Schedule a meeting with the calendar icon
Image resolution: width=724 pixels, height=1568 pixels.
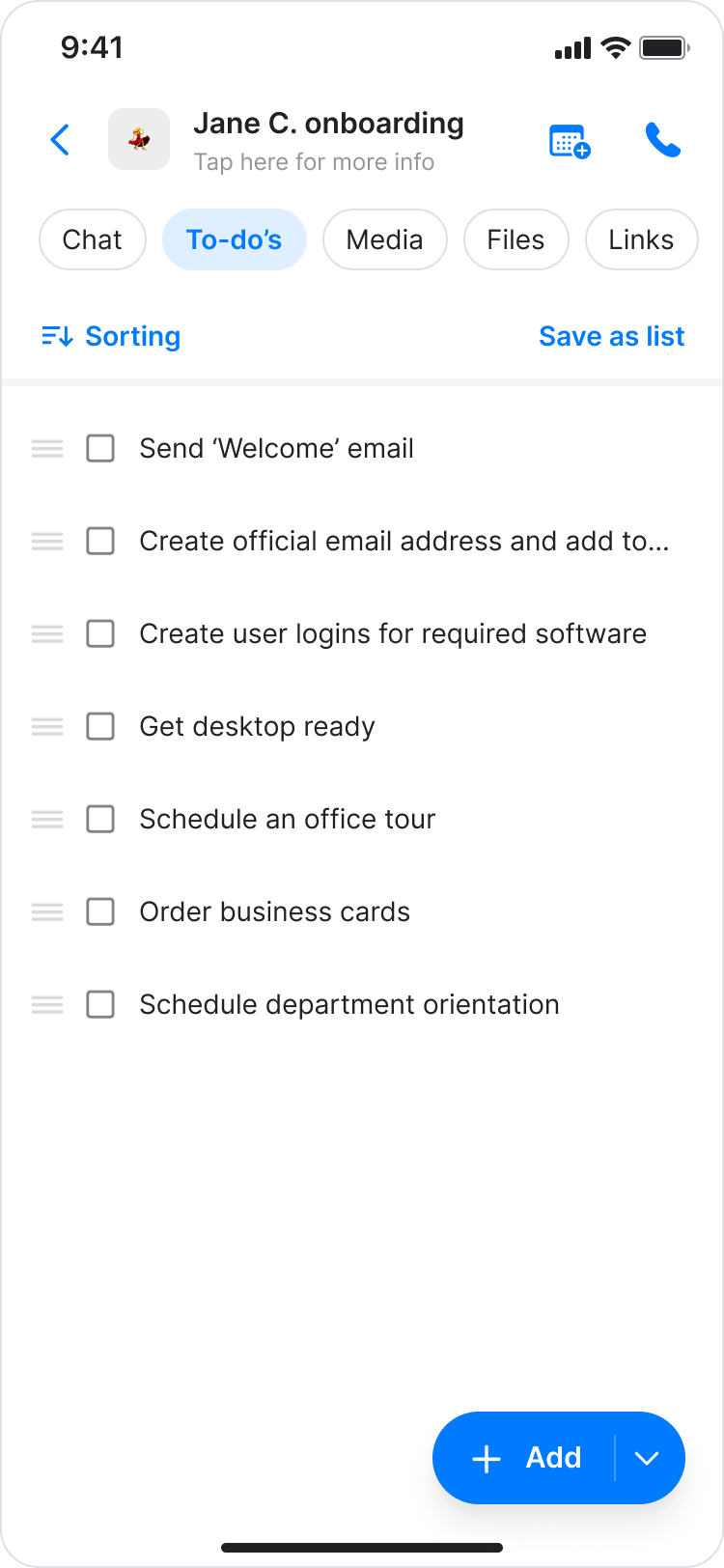coord(570,141)
